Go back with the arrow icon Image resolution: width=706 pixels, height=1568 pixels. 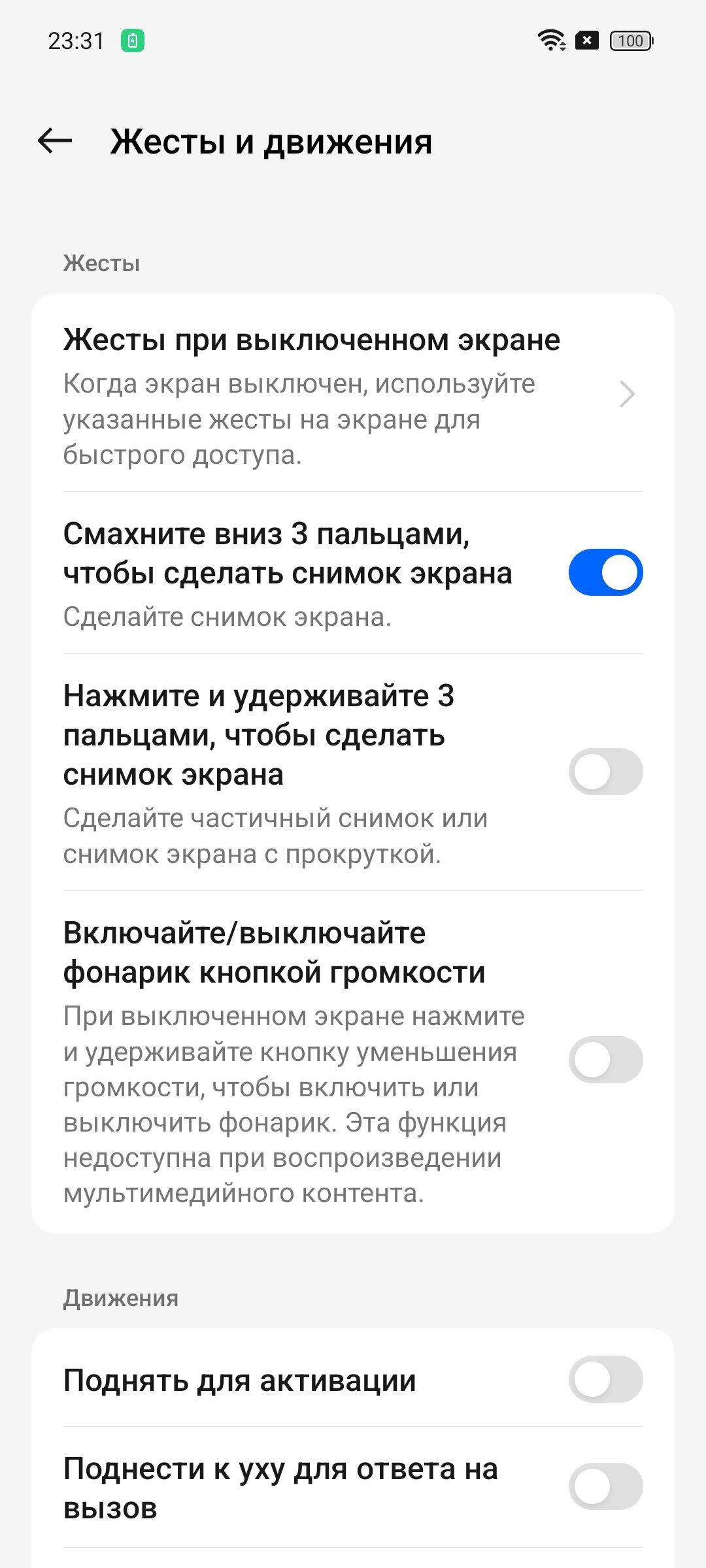55,140
